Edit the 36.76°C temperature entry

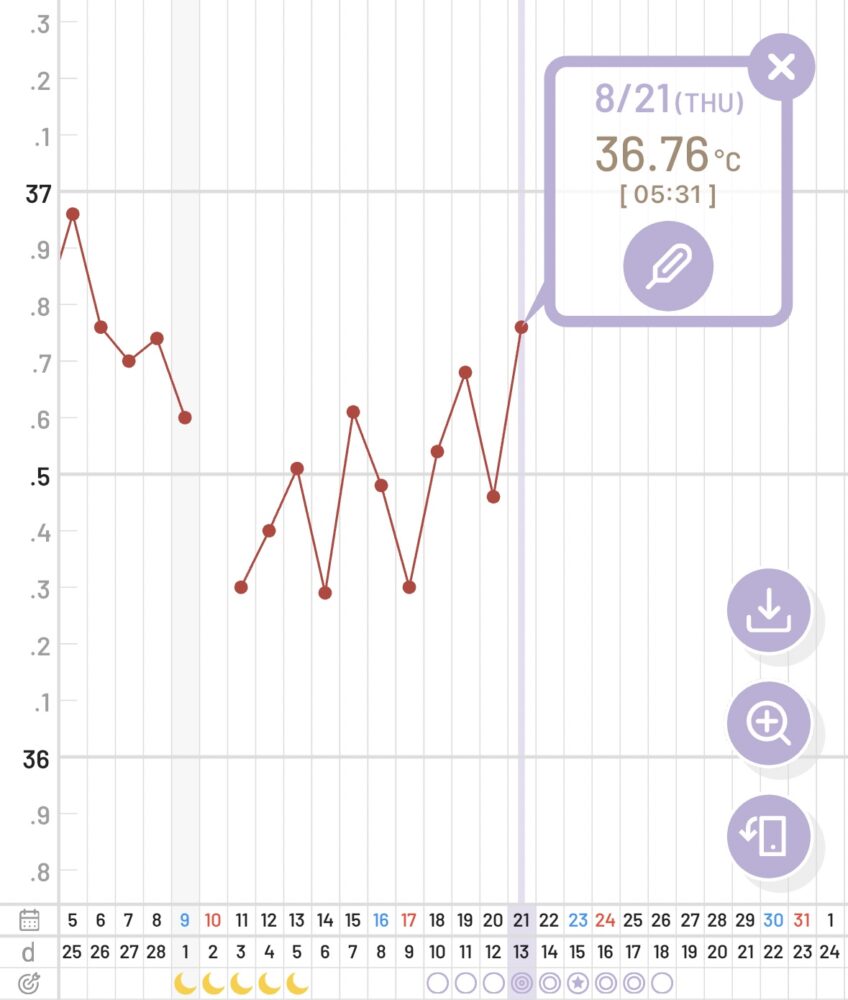coord(668,266)
